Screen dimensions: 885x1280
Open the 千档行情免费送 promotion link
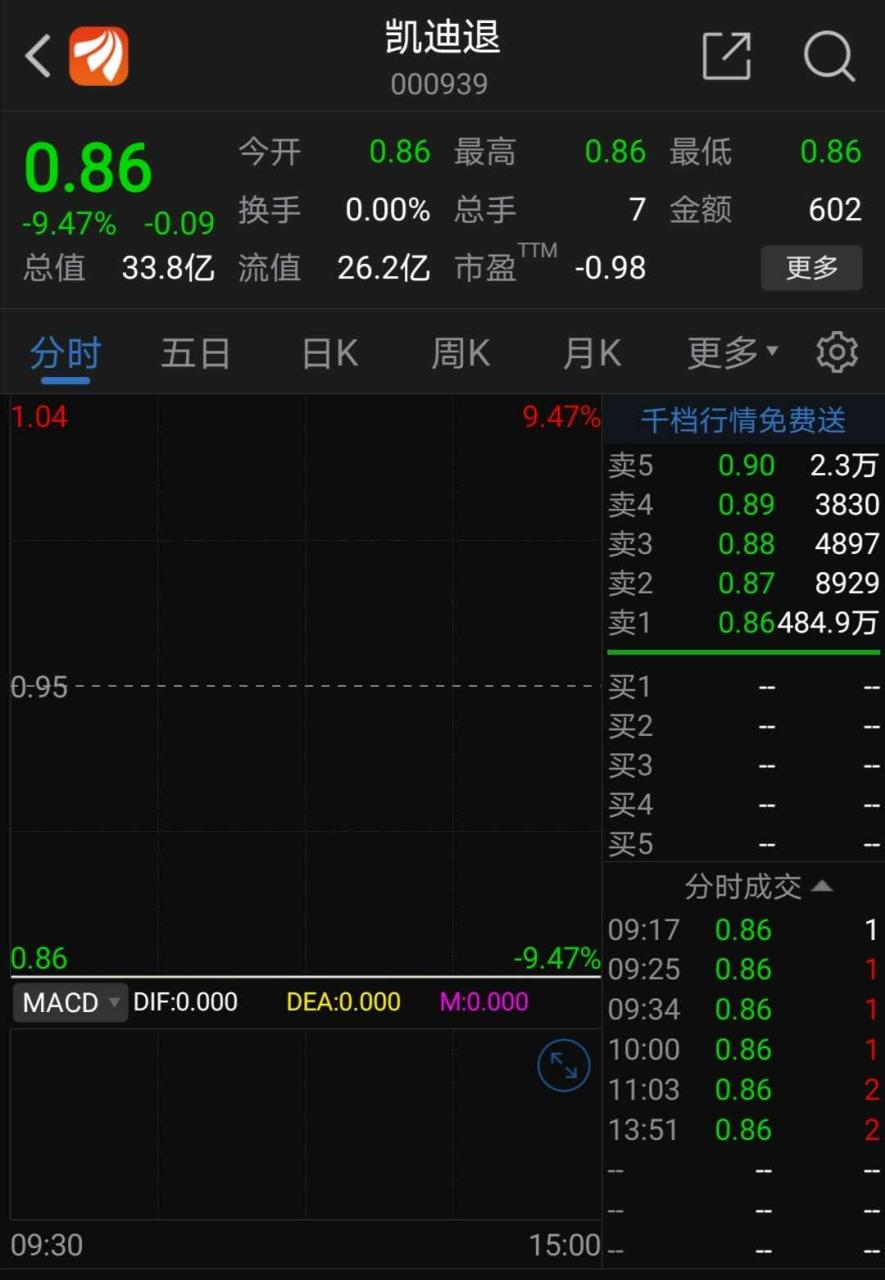(743, 420)
